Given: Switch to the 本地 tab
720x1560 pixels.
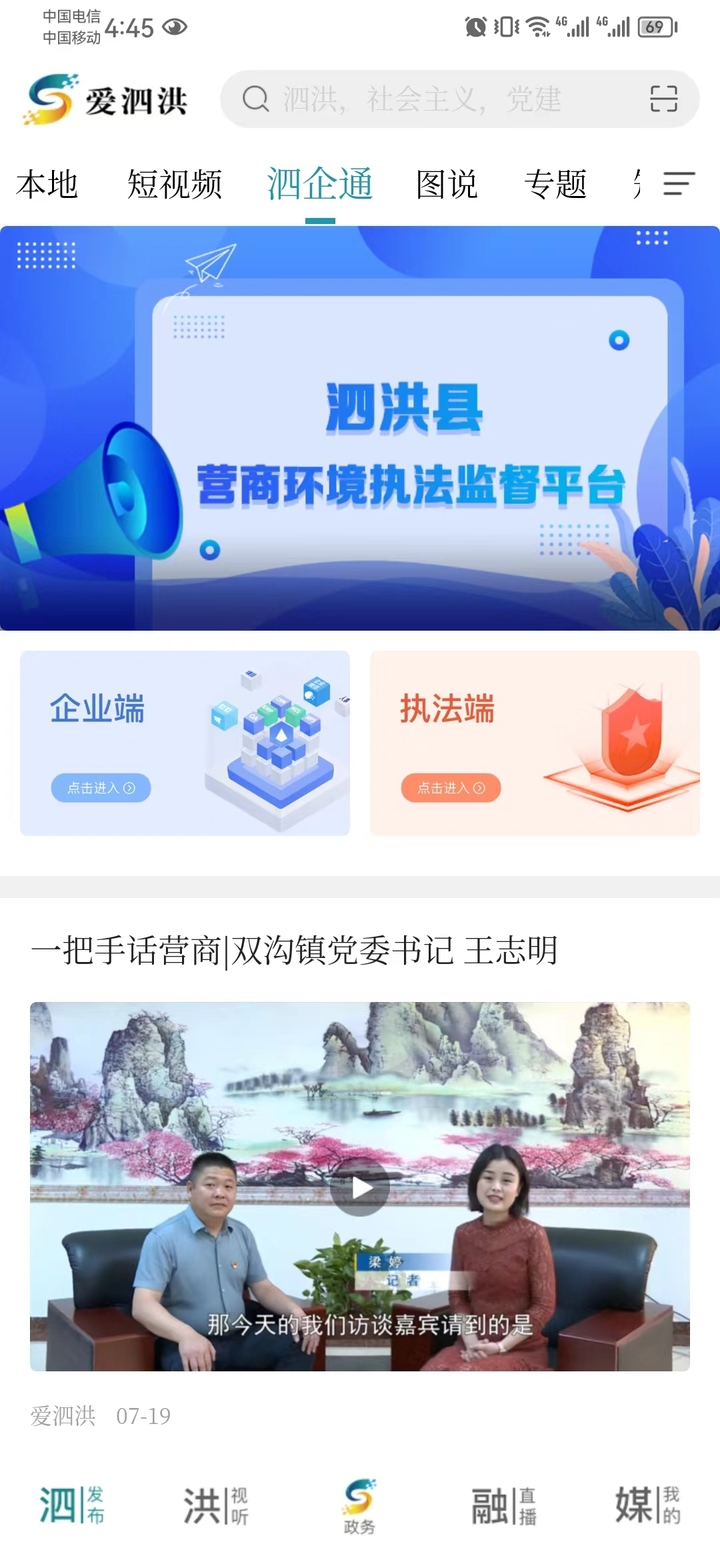Looking at the screenshot, I should tap(47, 184).
